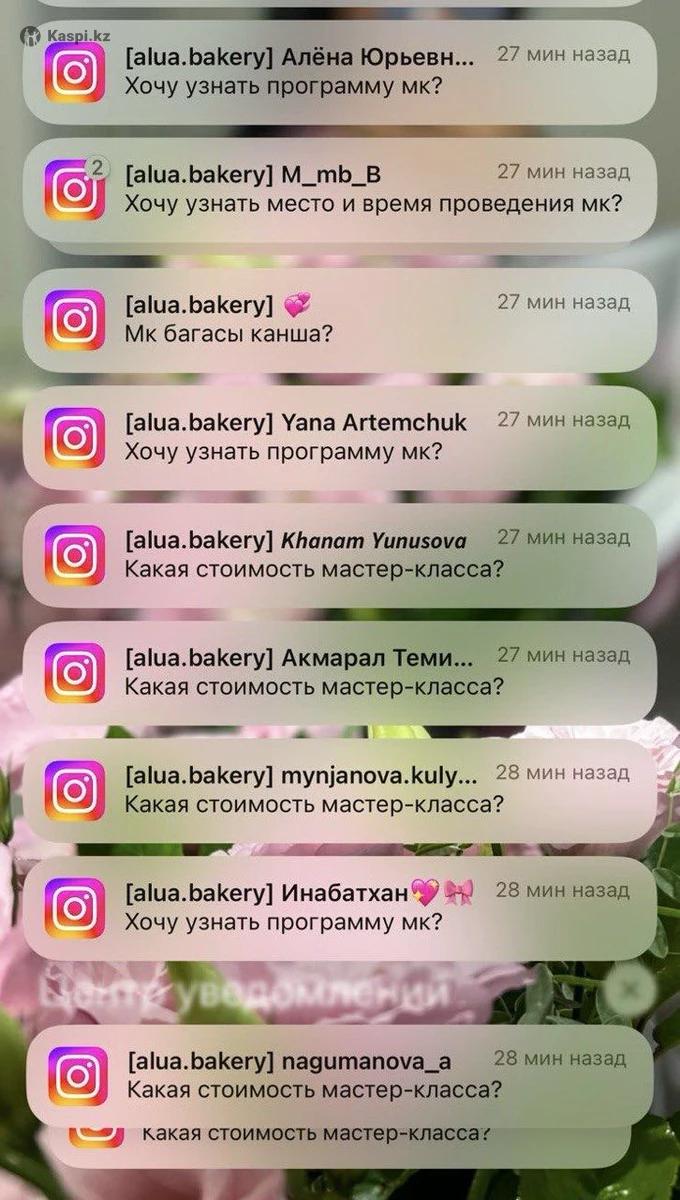Open Алёна Юрьевн... notification about мк program
The width and height of the screenshot is (680, 1200).
point(340,71)
